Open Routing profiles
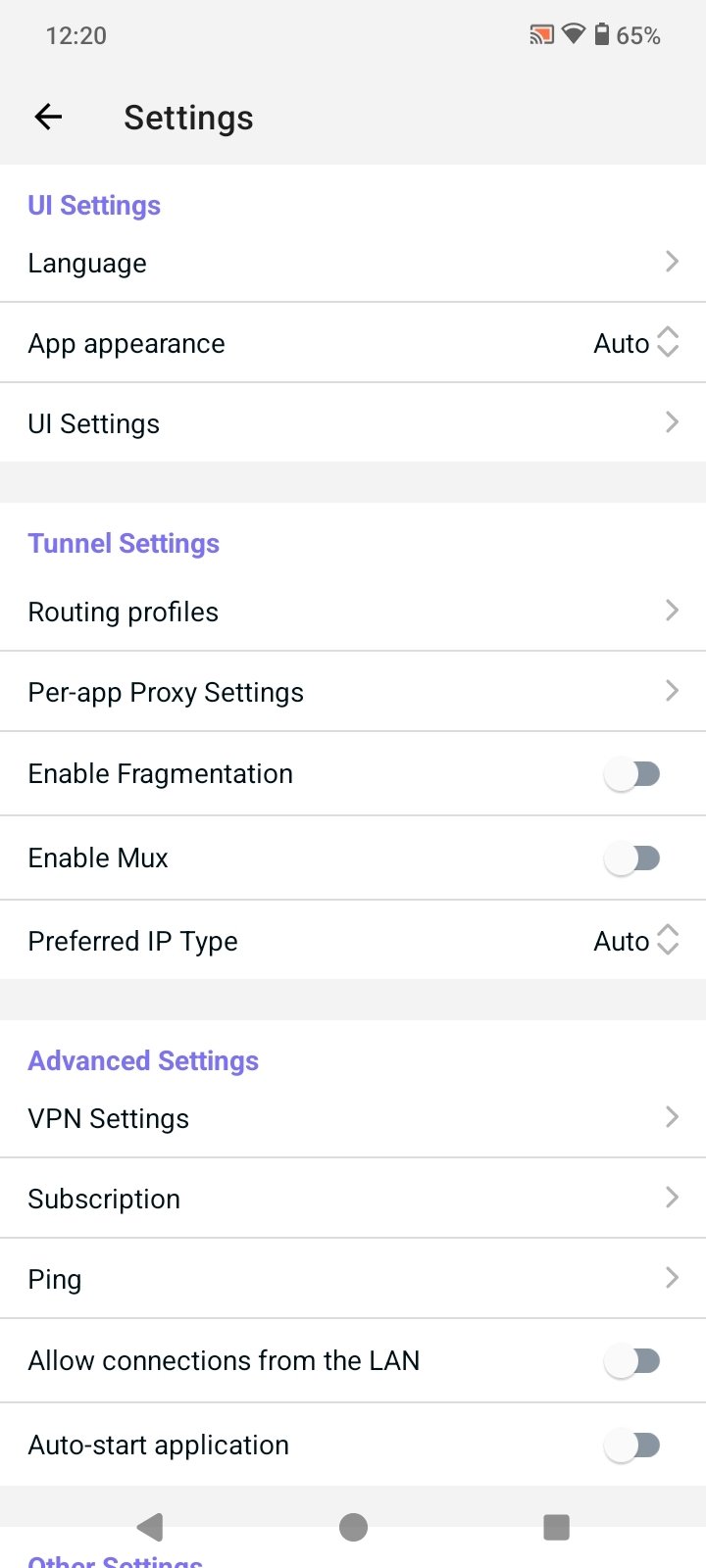 coord(353,612)
